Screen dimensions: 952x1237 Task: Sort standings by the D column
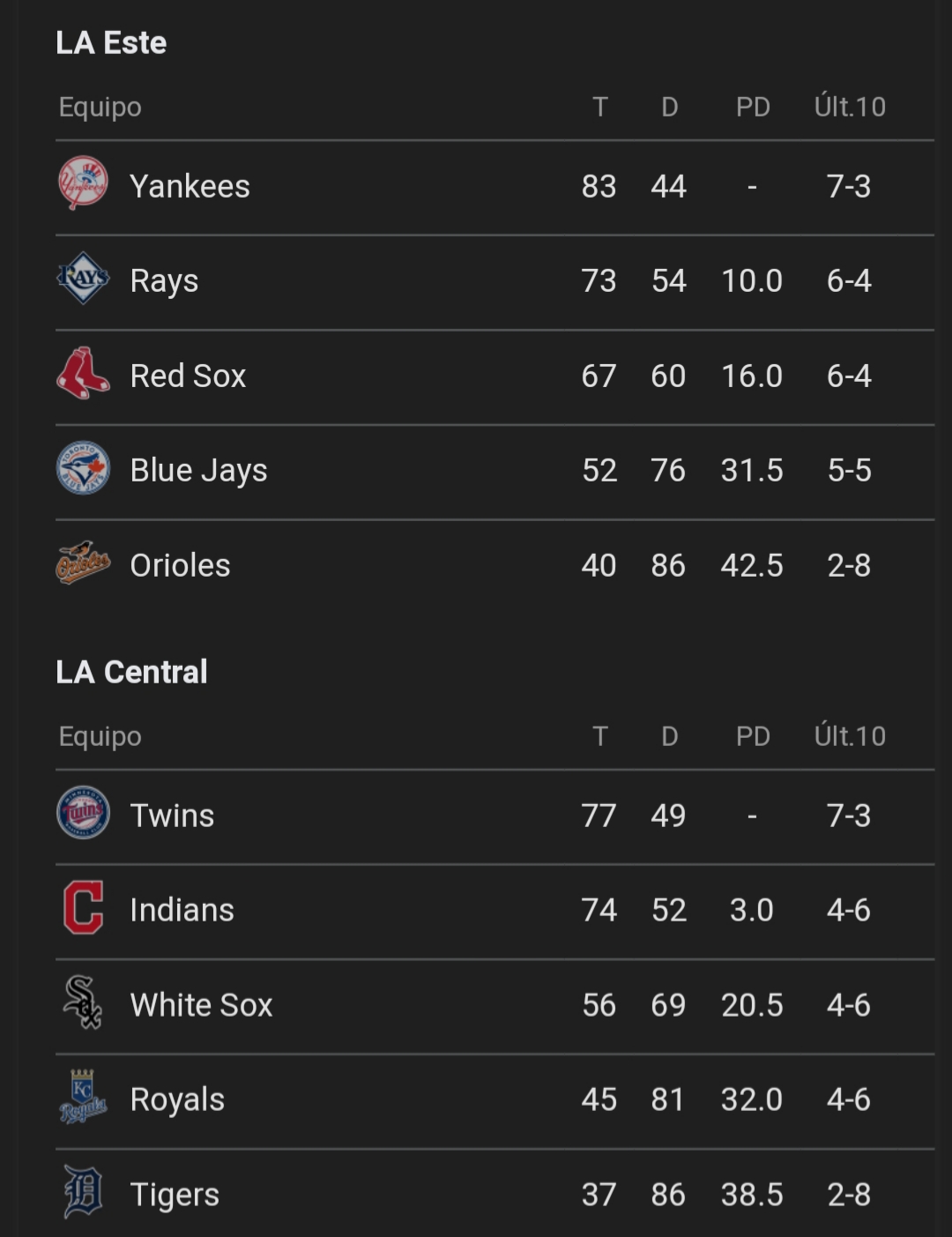(669, 107)
